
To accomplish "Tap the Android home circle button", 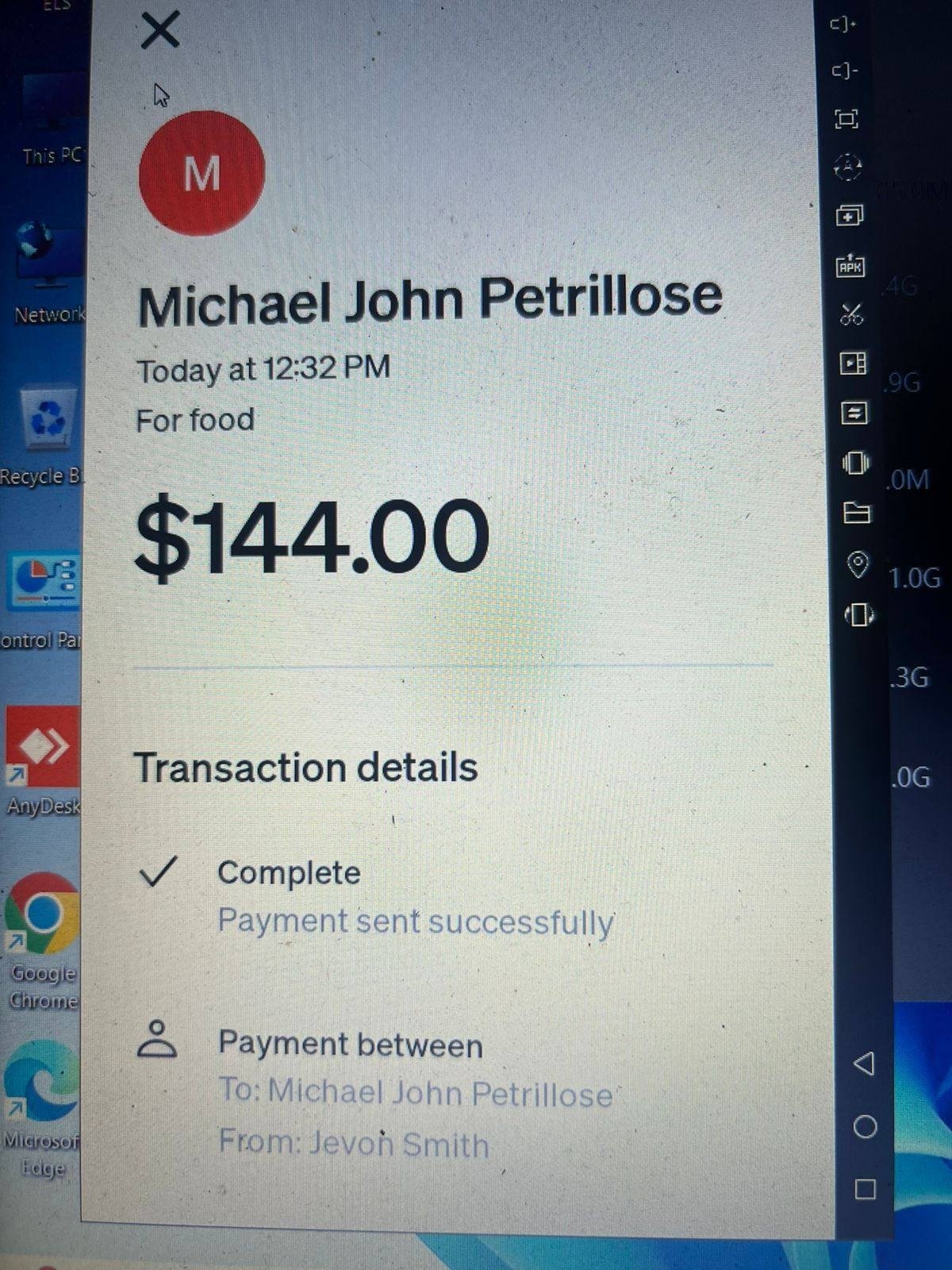I will click(865, 1126).
